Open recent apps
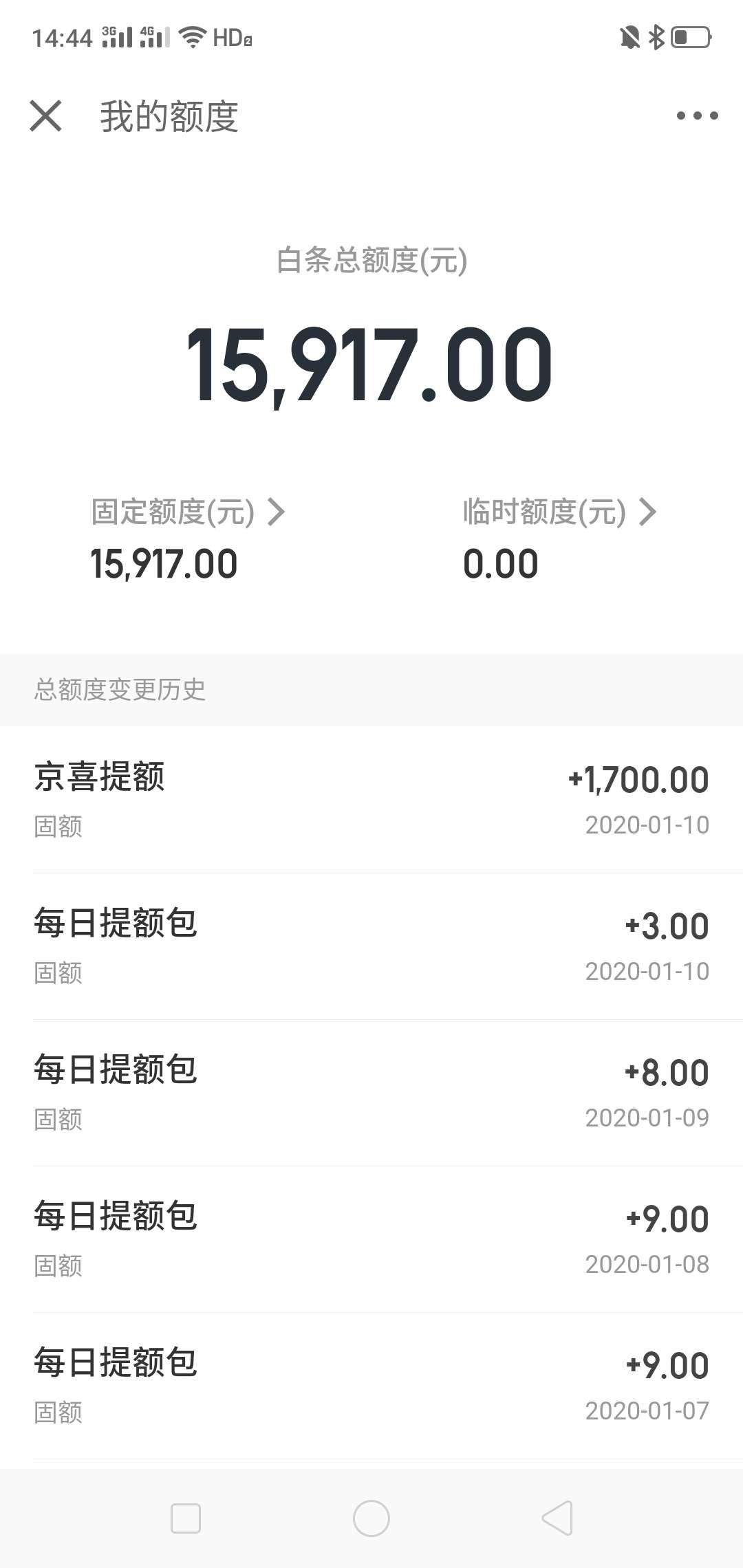 [x=186, y=1518]
